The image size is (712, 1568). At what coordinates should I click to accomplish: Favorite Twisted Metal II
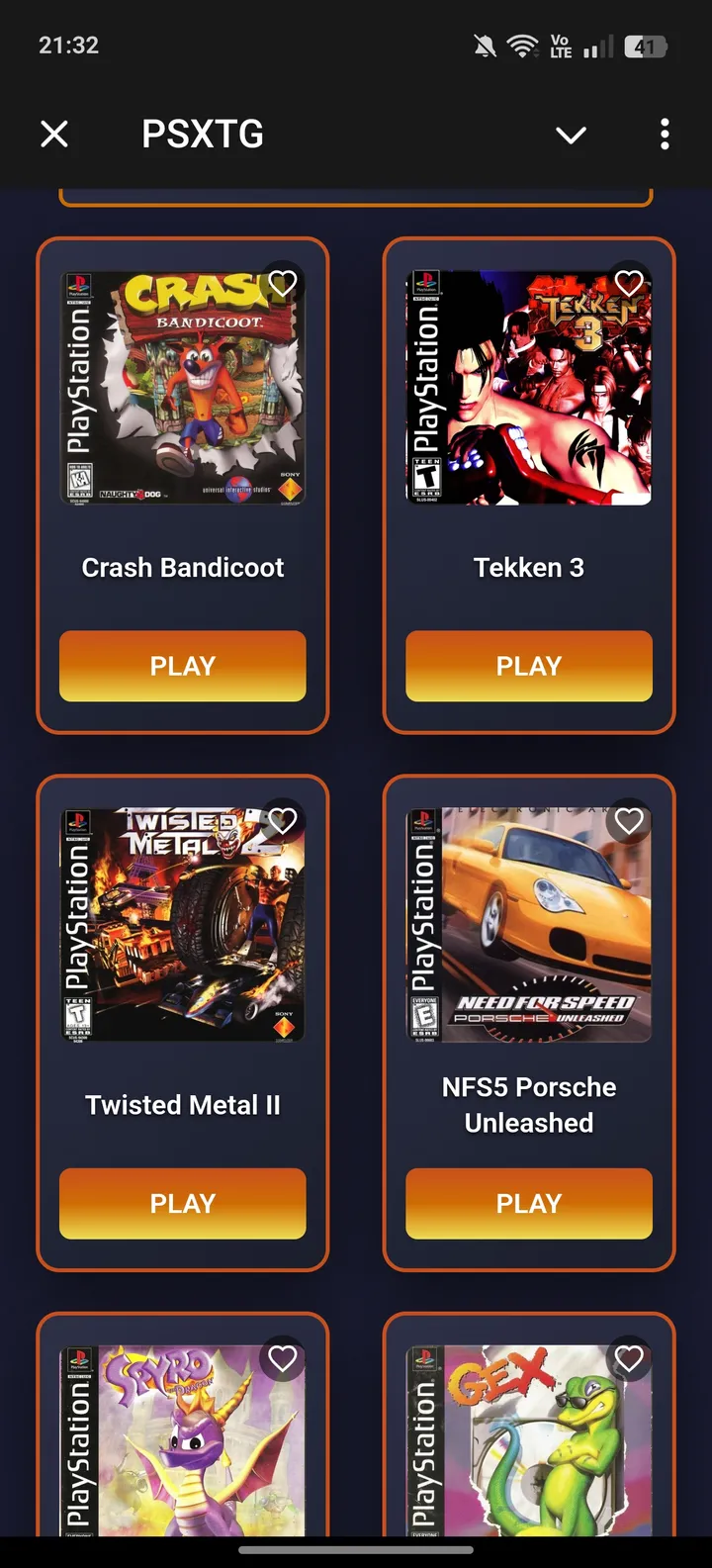click(x=284, y=820)
